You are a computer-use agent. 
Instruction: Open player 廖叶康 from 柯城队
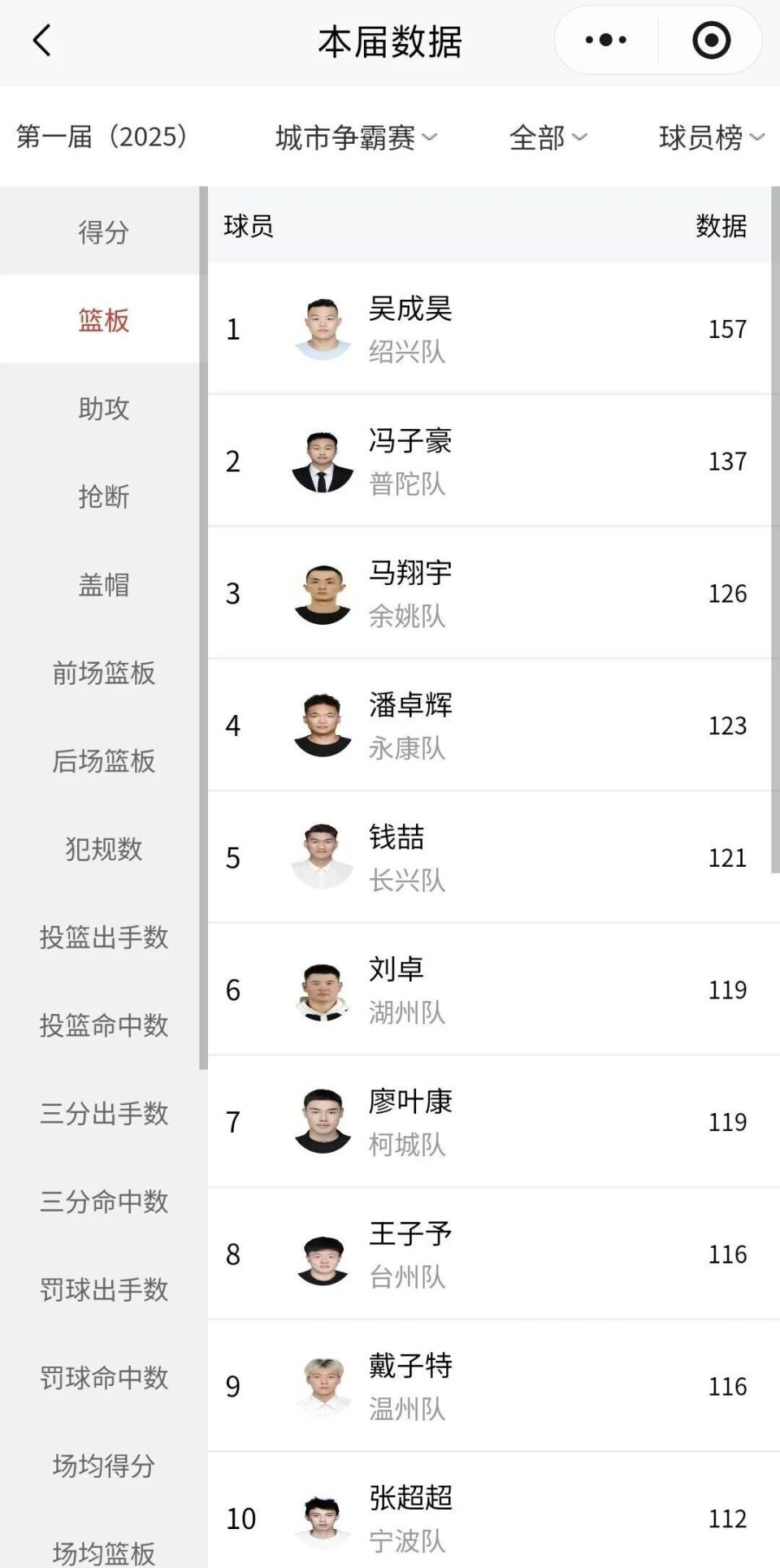tap(487, 1122)
